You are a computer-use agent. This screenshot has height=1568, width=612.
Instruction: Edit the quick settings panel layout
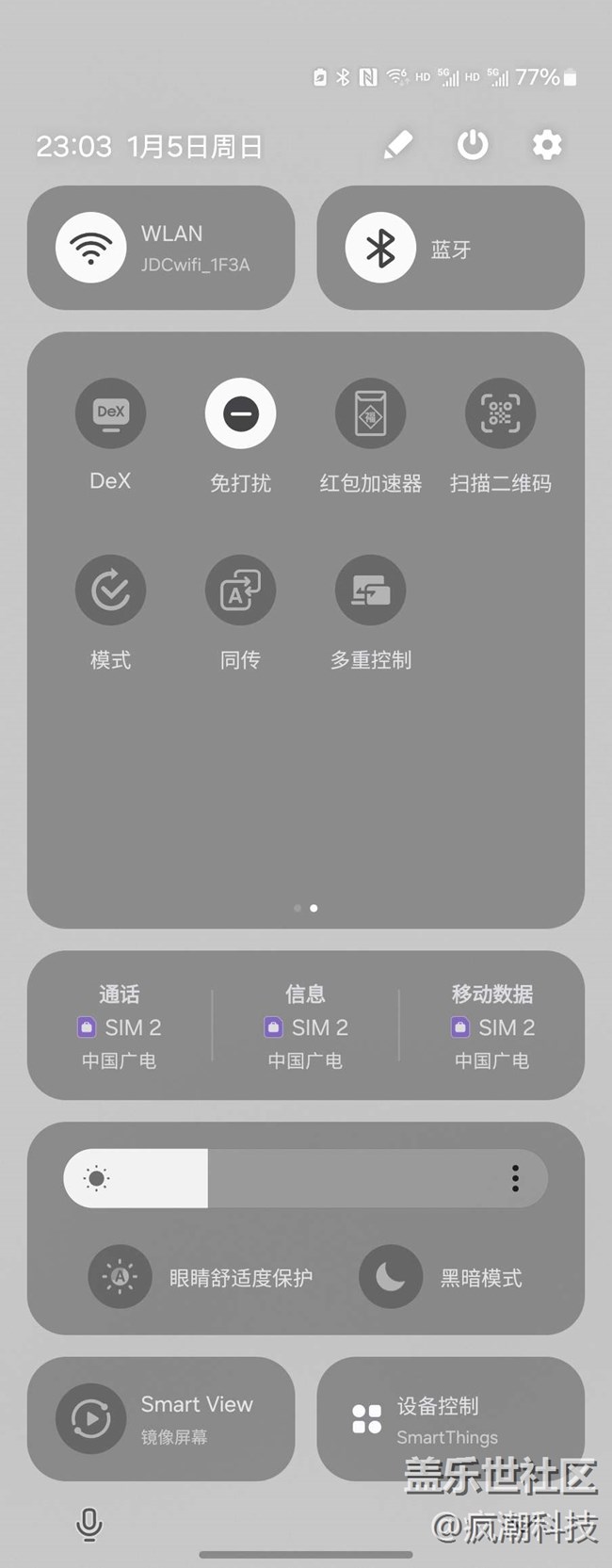tap(398, 145)
